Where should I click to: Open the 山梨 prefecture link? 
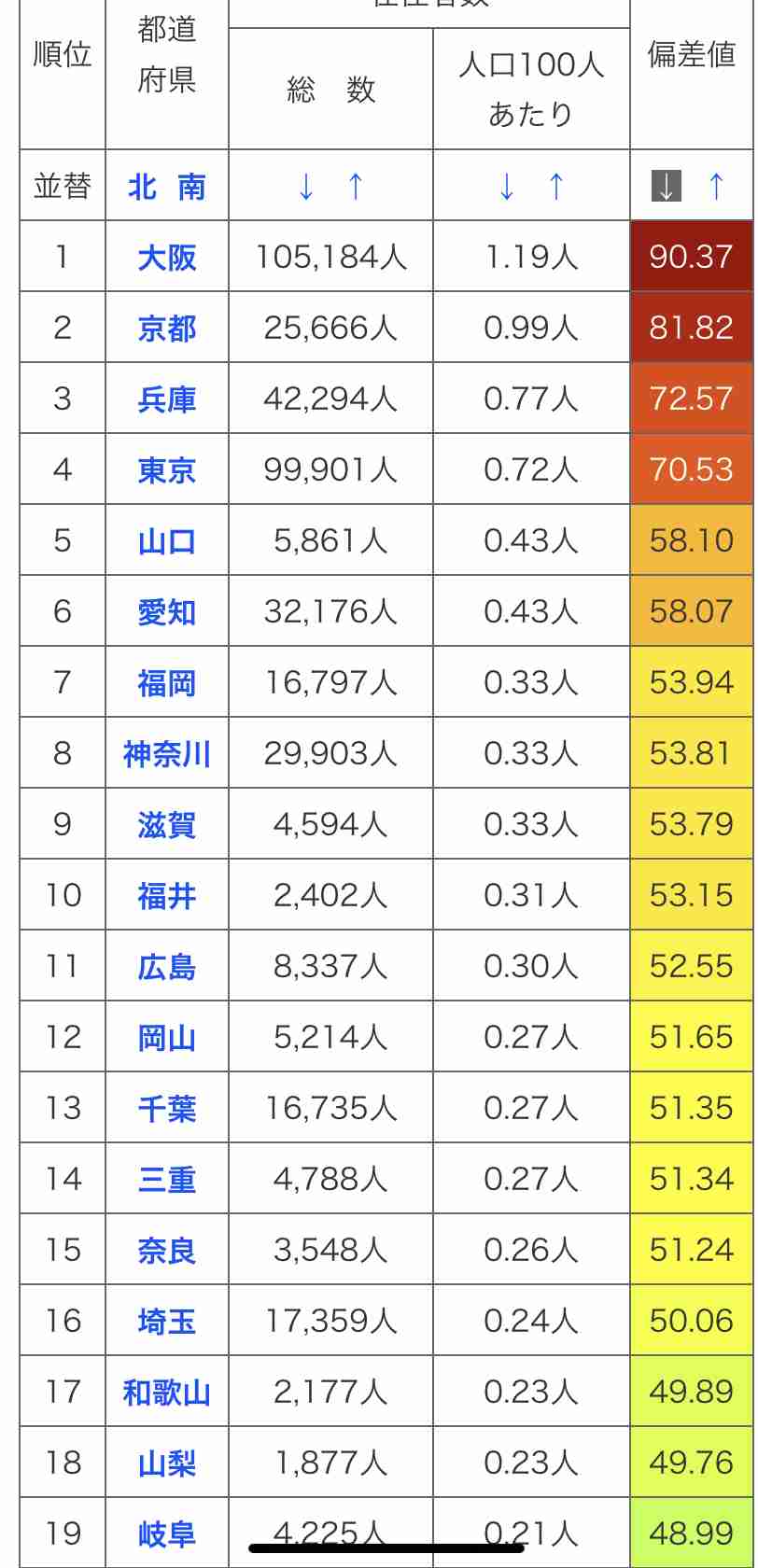[x=167, y=1463]
